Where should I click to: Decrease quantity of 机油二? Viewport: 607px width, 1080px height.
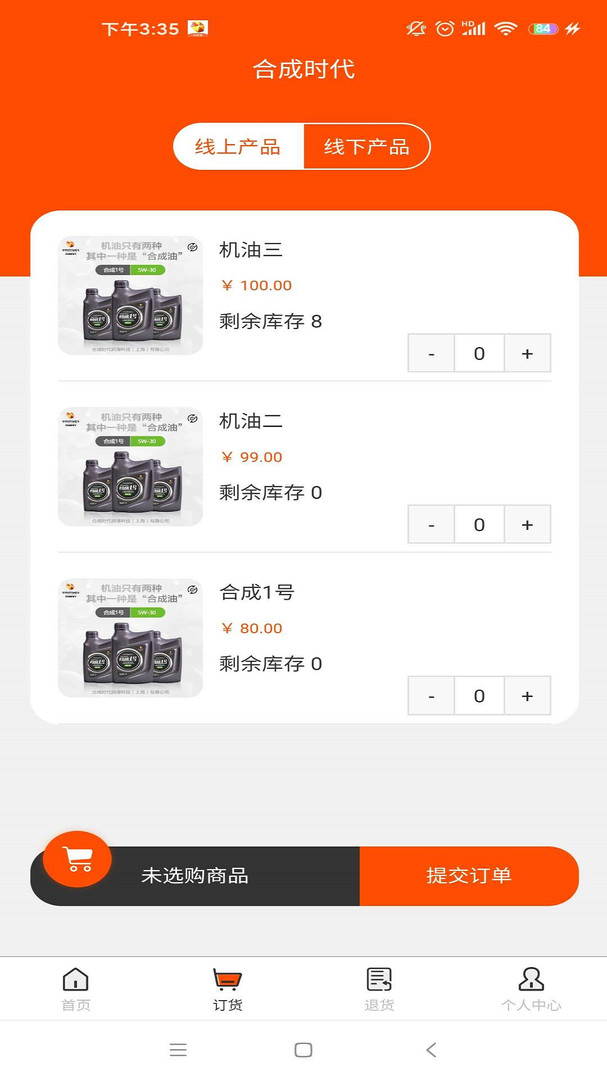pyautogui.click(x=431, y=525)
